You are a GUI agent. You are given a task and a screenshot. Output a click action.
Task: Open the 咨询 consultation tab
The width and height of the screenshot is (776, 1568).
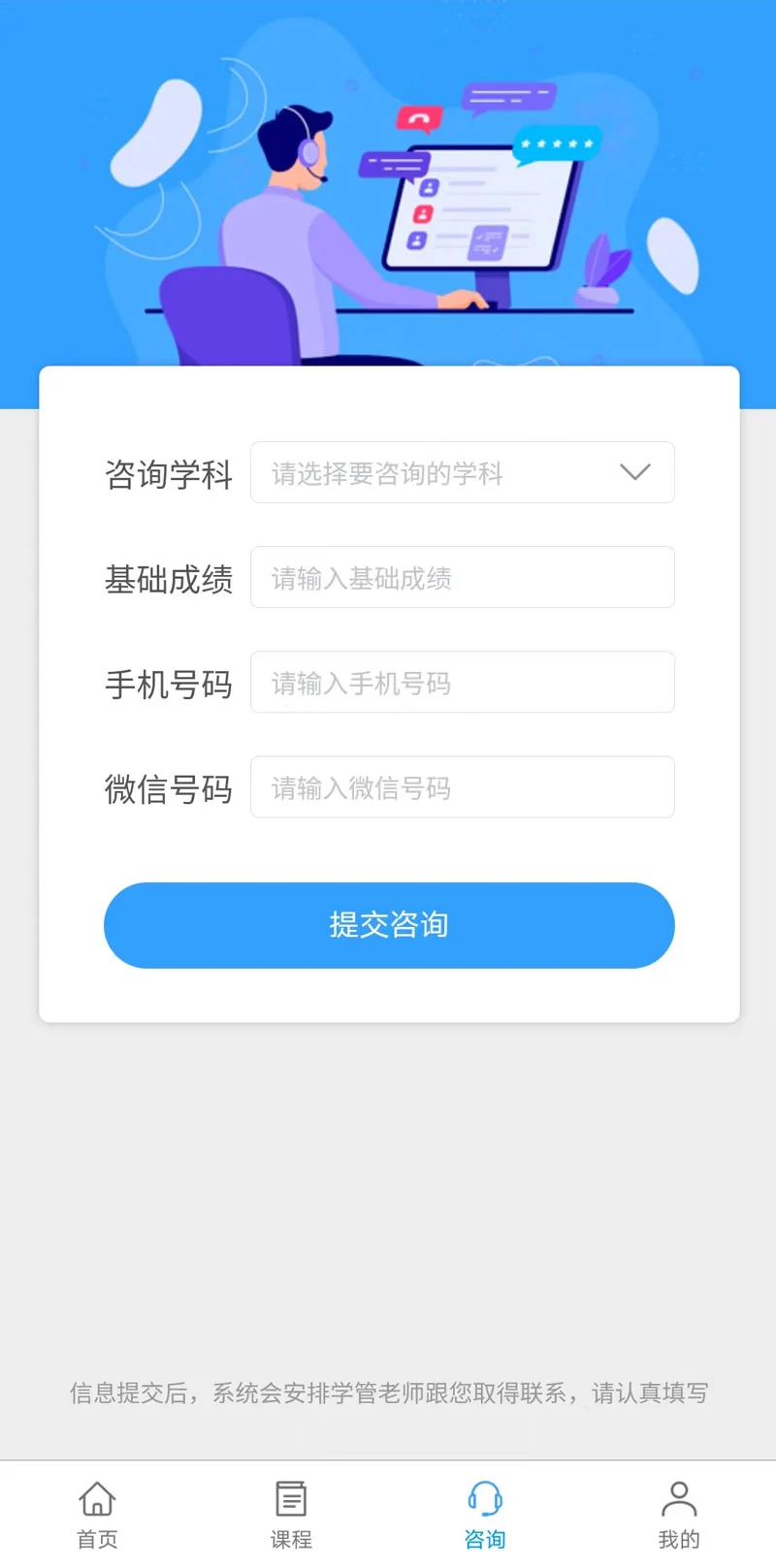pyautogui.click(x=485, y=1514)
